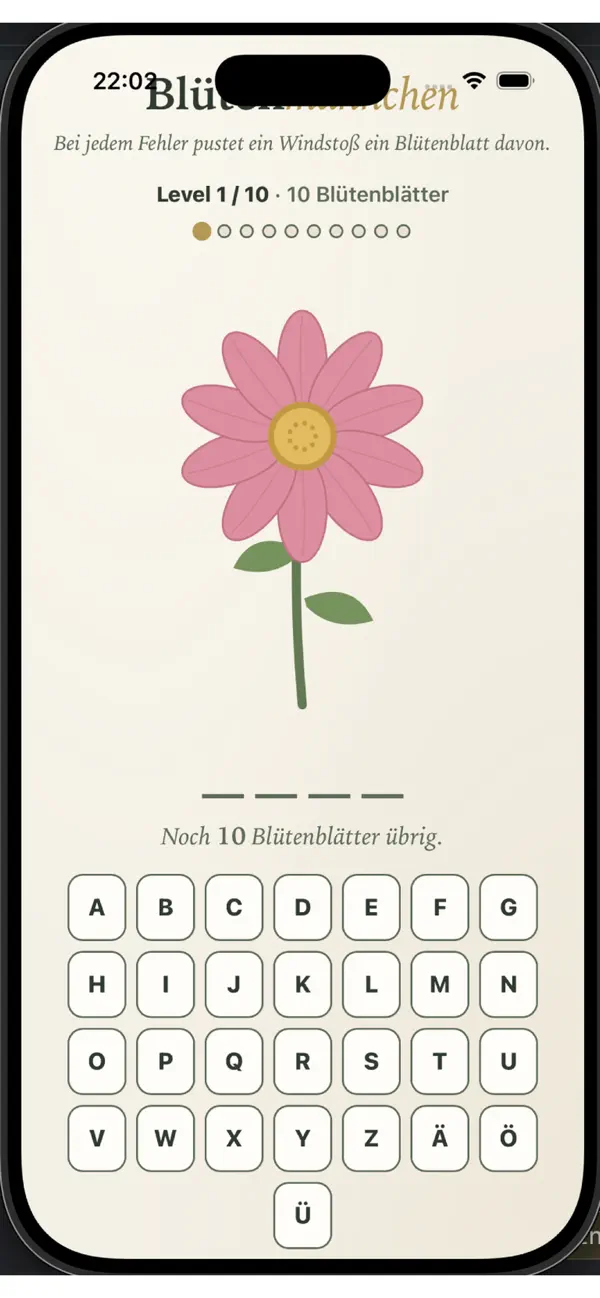This screenshot has width=600, height=1298.
Task: Pick the N key
Action: coord(508,984)
